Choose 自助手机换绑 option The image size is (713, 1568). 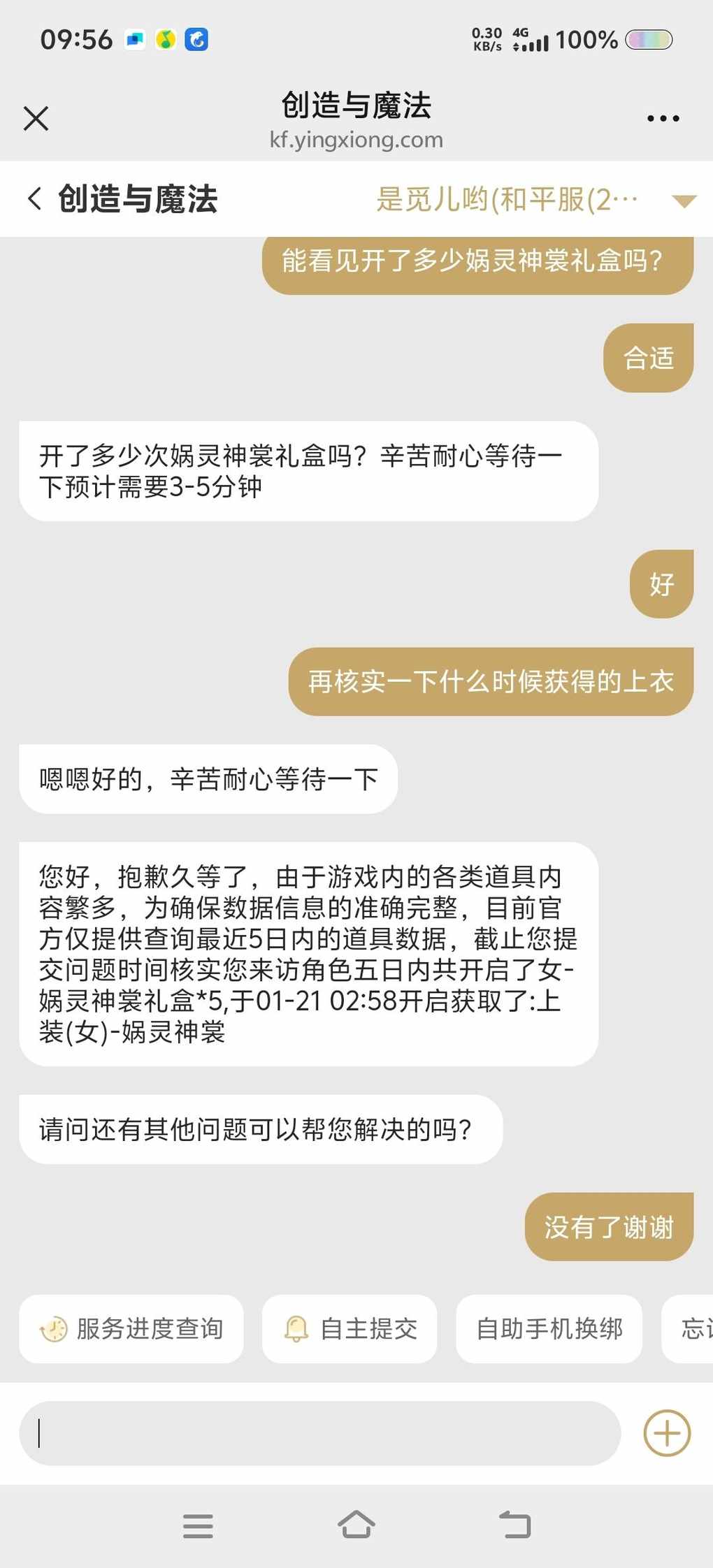549,1328
